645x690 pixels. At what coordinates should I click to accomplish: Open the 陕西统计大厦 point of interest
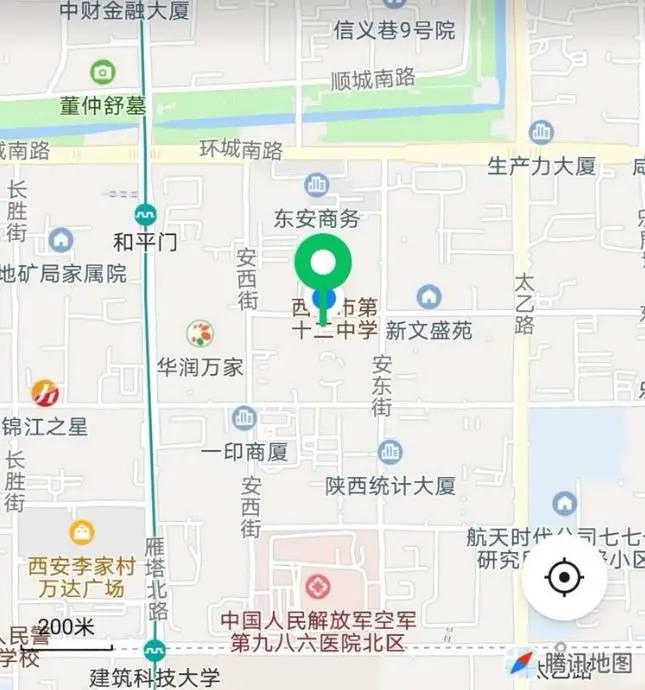click(390, 451)
